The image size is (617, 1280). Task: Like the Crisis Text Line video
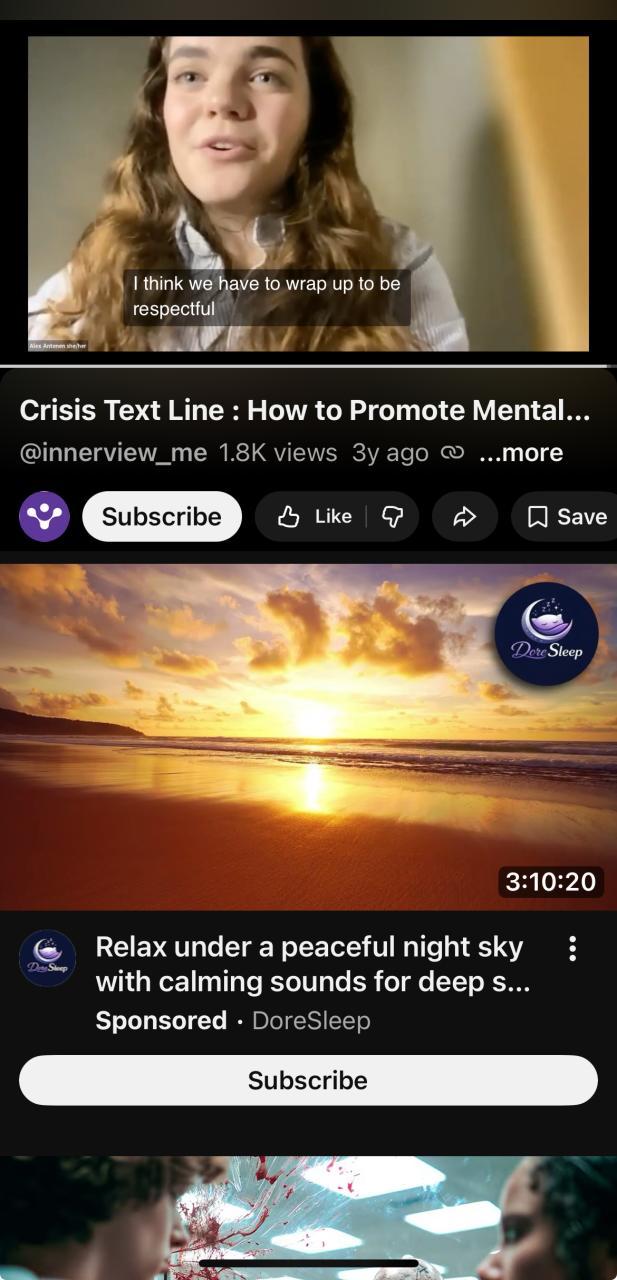(x=314, y=516)
